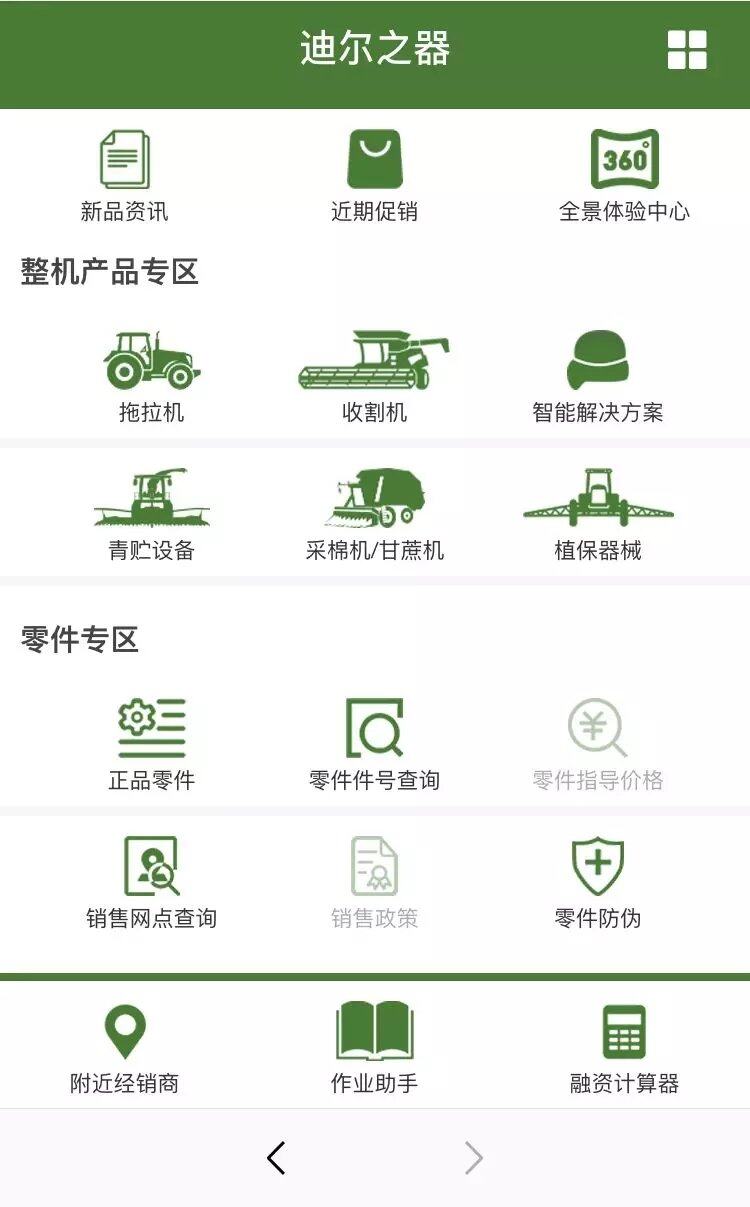This screenshot has width=750, height=1207.
Task: Open 全景体验中心 360 experience
Action: point(624,175)
